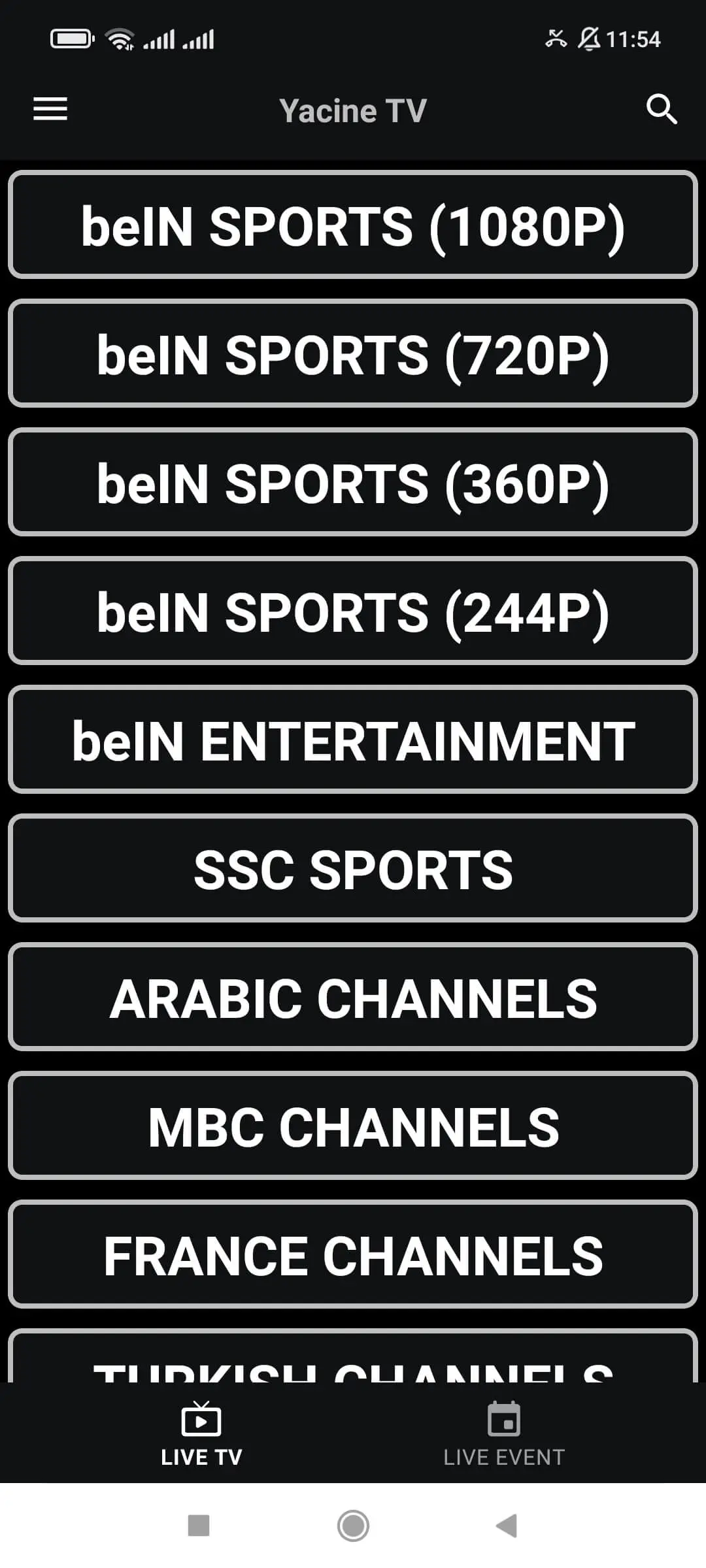Open ARABIC CHANNELS category
This screenshot has height=1568, width=706.
click(x=353, y=997)
